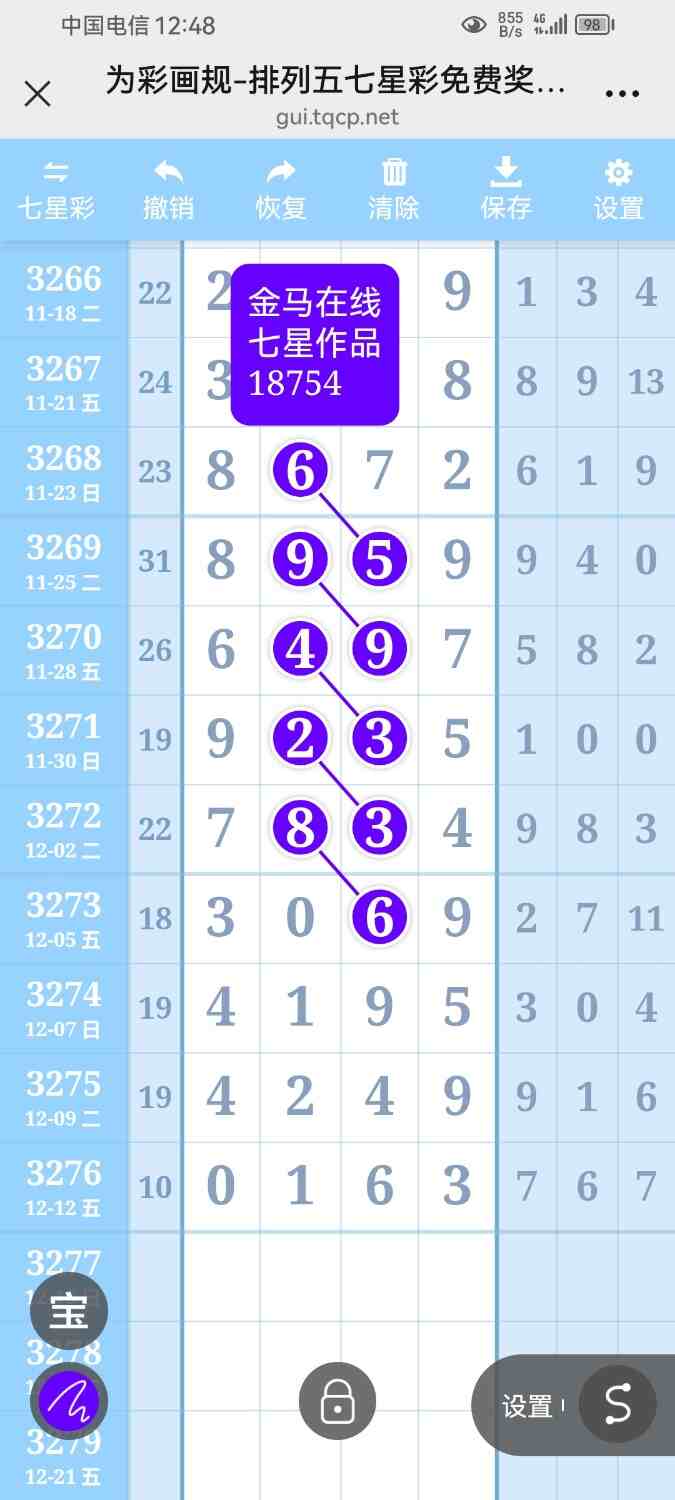Clear the drawing with 清除
Image resolution: width=675 pixels, height=1500 pixels.
pos(394,190)
